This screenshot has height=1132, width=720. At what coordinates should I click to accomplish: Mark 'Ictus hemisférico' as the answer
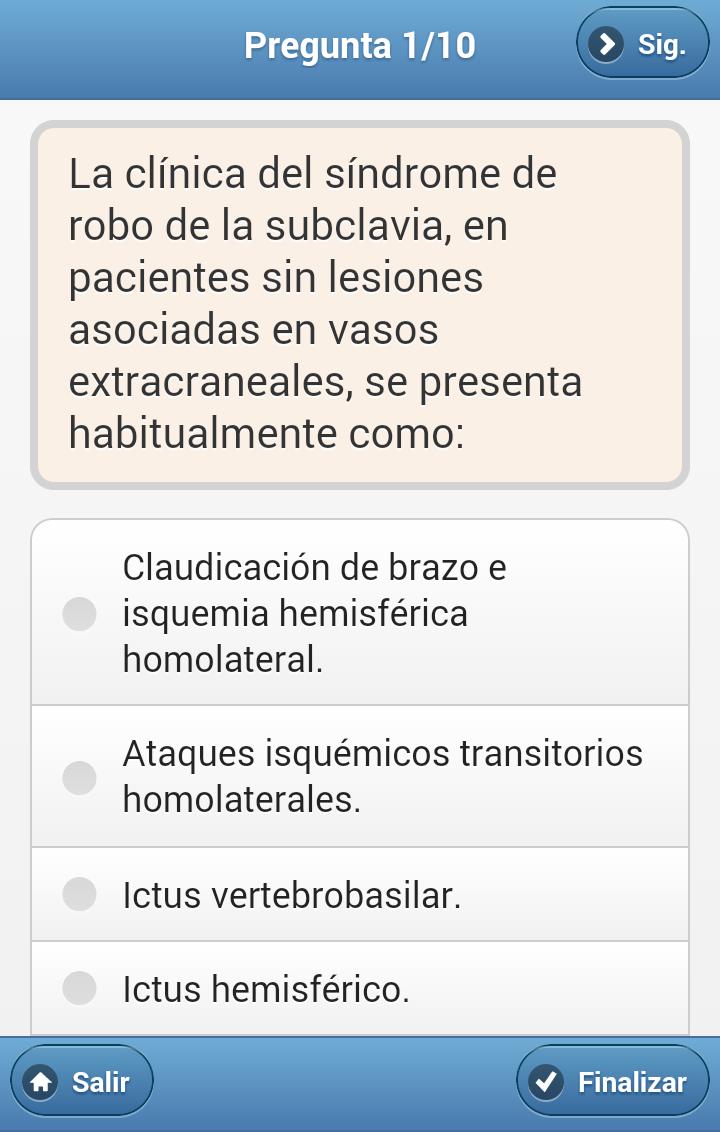point(360,989)
